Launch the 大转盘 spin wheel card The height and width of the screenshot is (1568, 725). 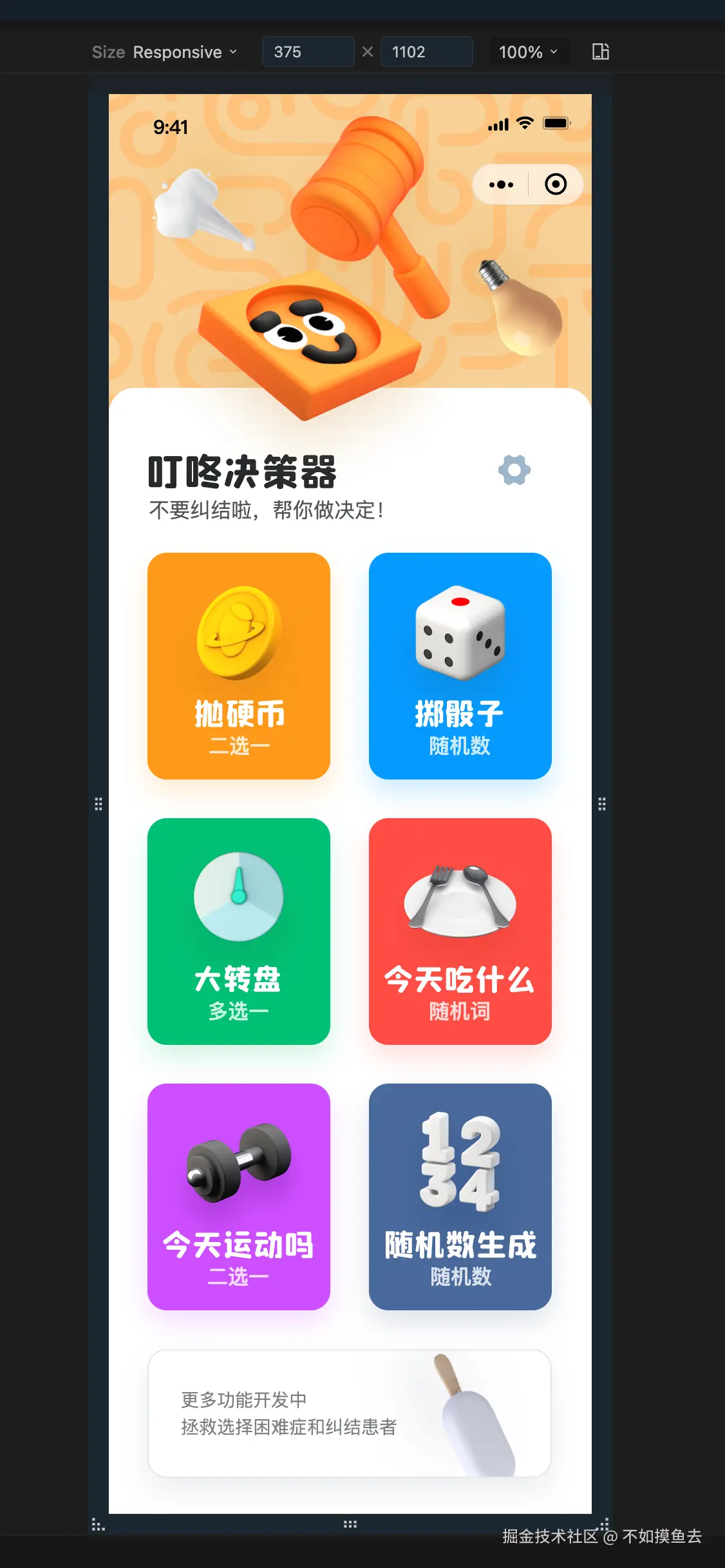pyautogui.click(x=239, y=931)
